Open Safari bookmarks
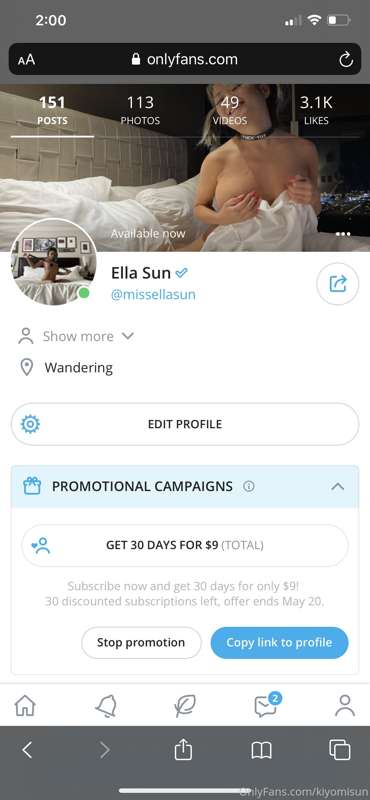The image size is (370, 800). click(261, 750)
